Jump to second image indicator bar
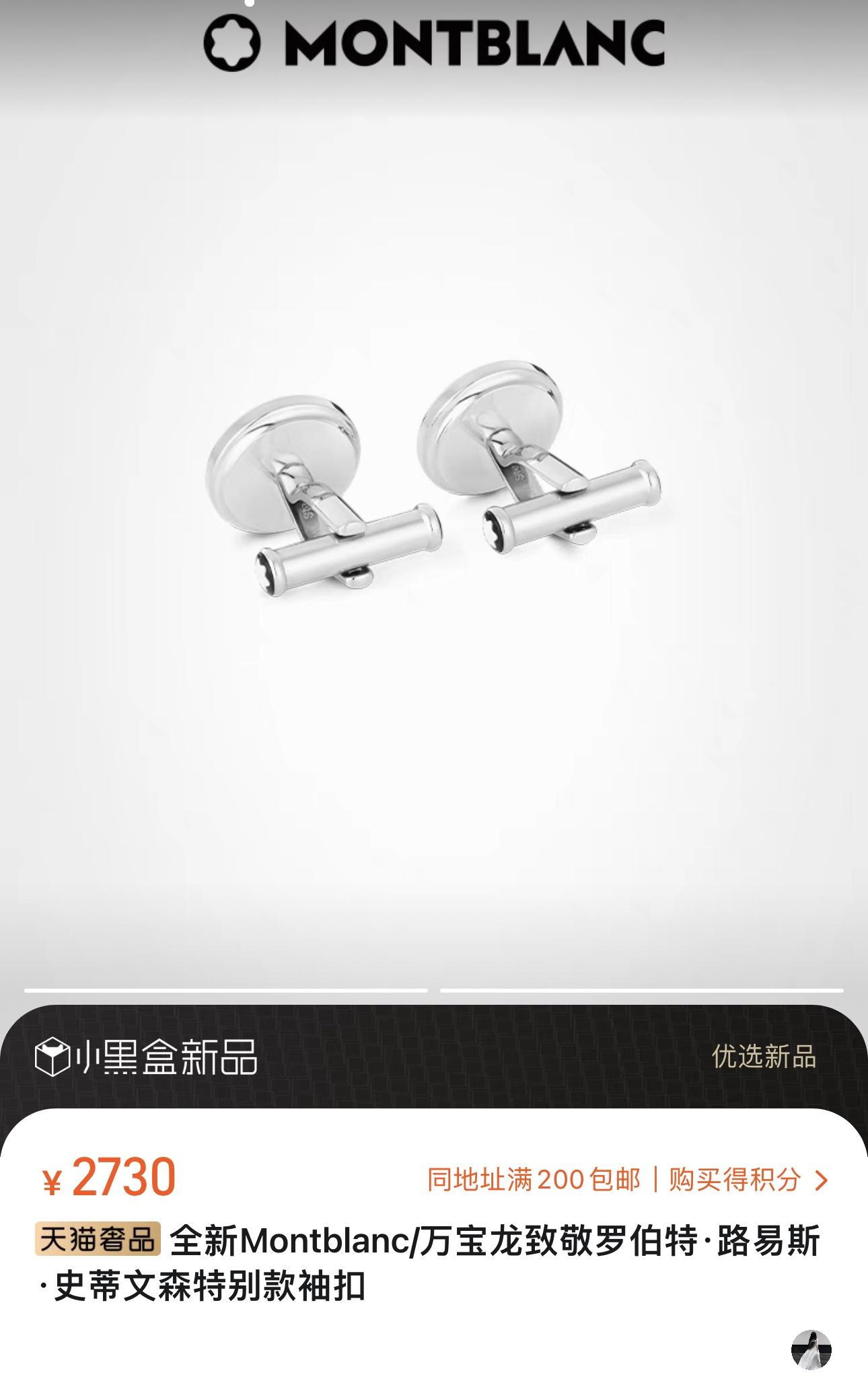 point(641,990)
